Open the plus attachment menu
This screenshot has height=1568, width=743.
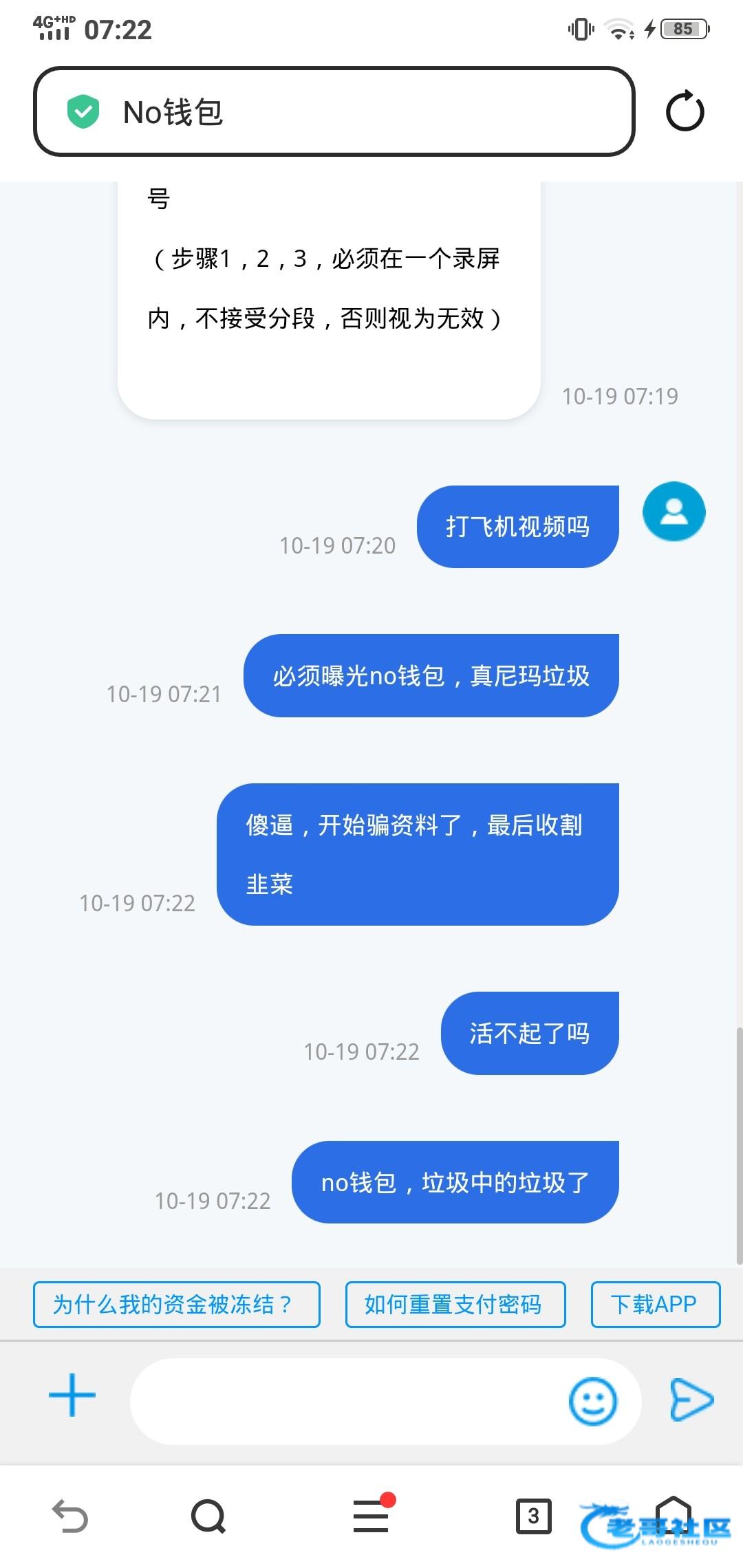click(72, 1395)
